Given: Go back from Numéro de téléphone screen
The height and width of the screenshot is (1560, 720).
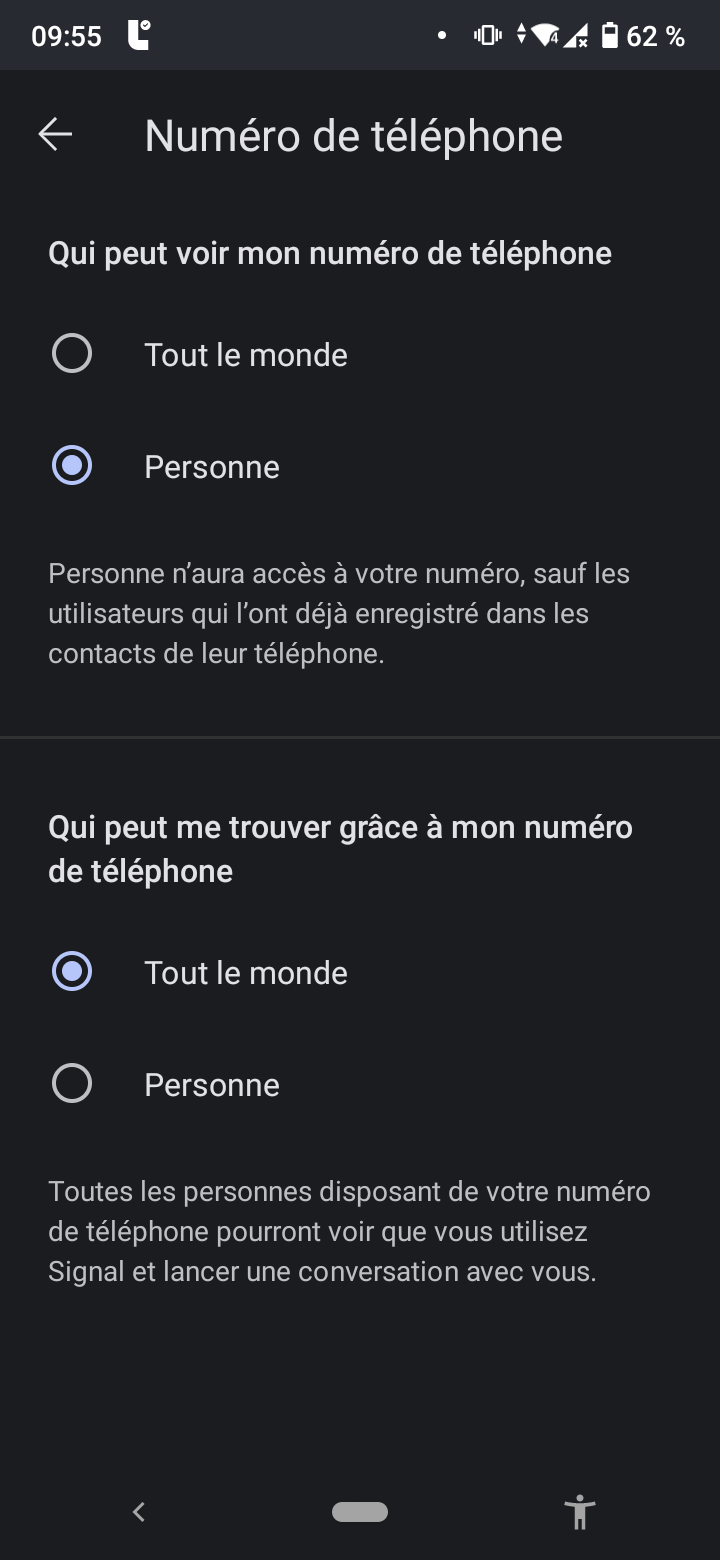Looking at the screenshot, I should click(x=56, y=135).
